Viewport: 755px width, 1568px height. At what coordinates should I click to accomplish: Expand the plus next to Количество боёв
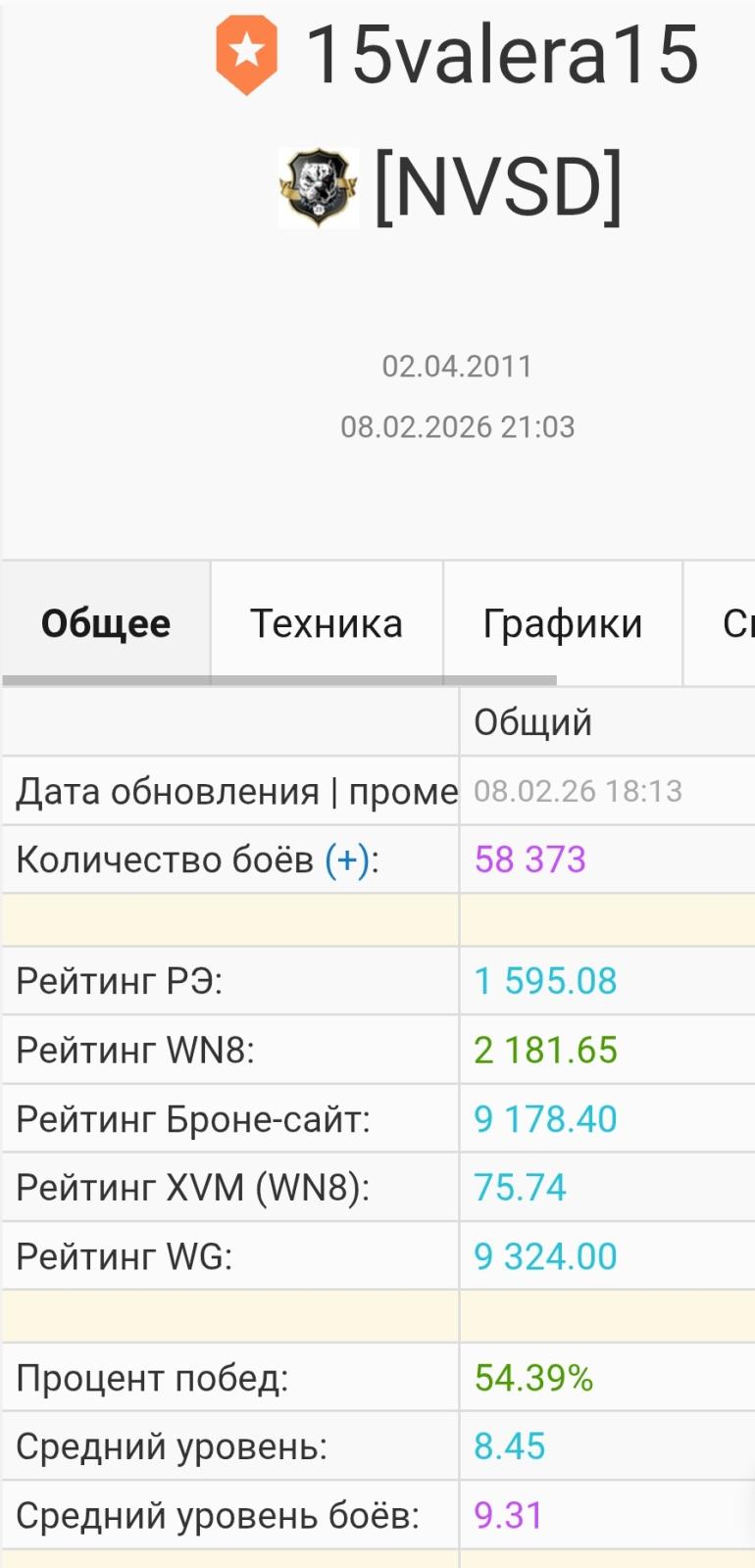click(347, 860)
